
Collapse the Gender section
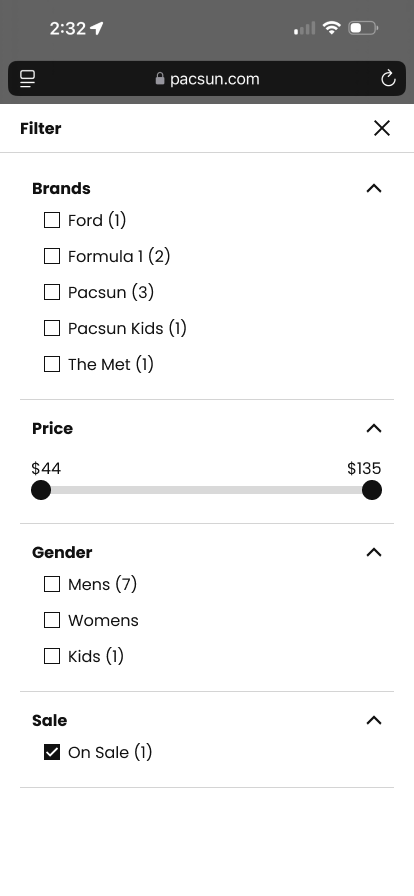pyautogui.click(x=373, y=552)
